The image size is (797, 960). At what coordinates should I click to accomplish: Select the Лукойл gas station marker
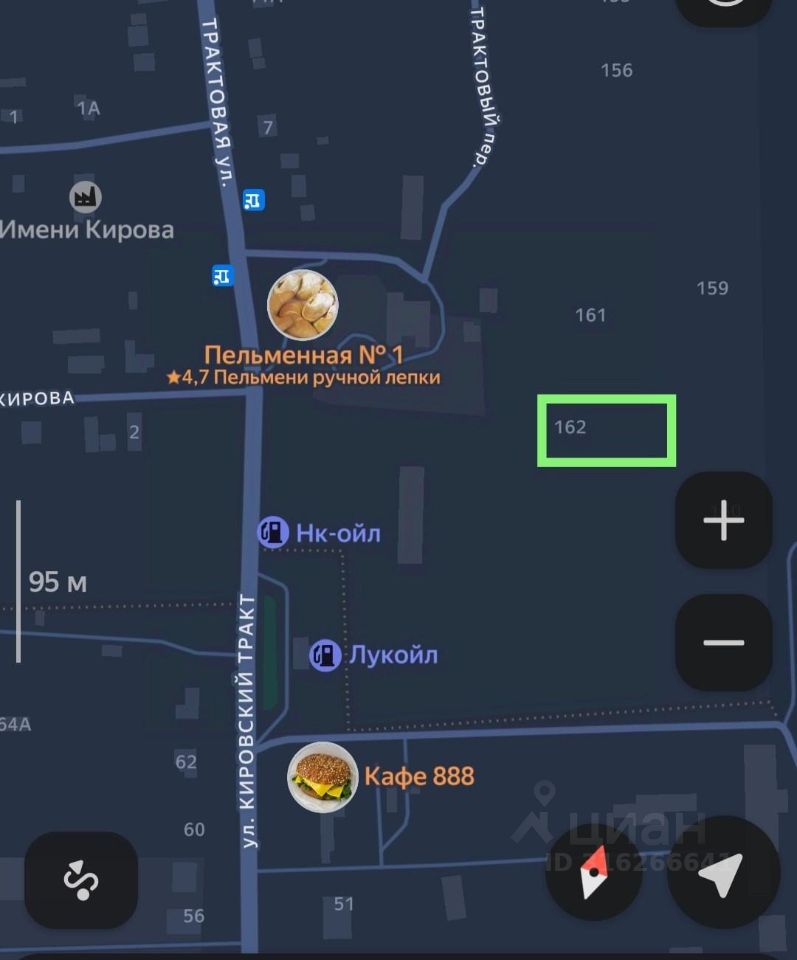[325, 656]
